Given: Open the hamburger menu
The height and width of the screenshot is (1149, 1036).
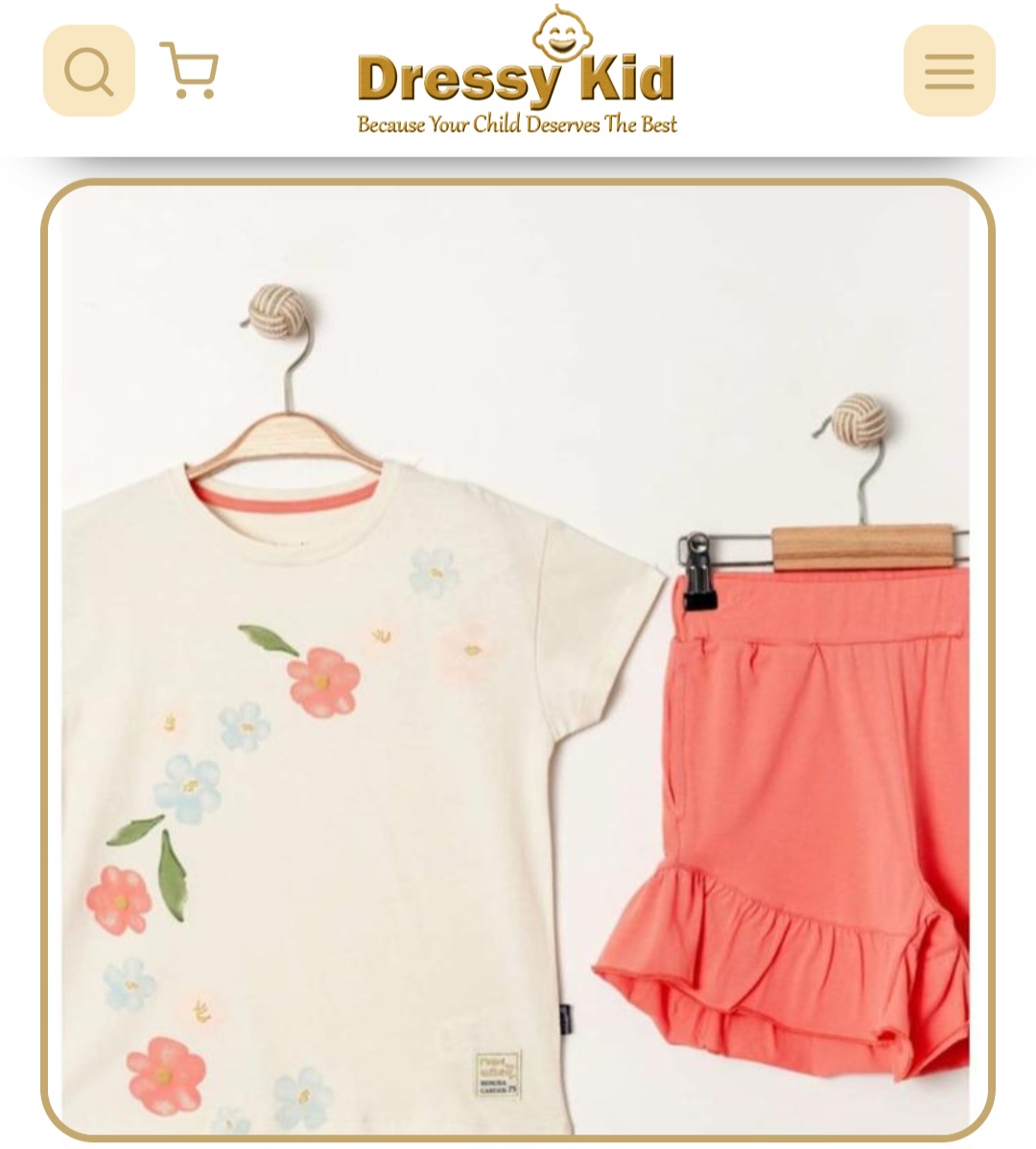Looking at the screenshot, I should point(949,70).
